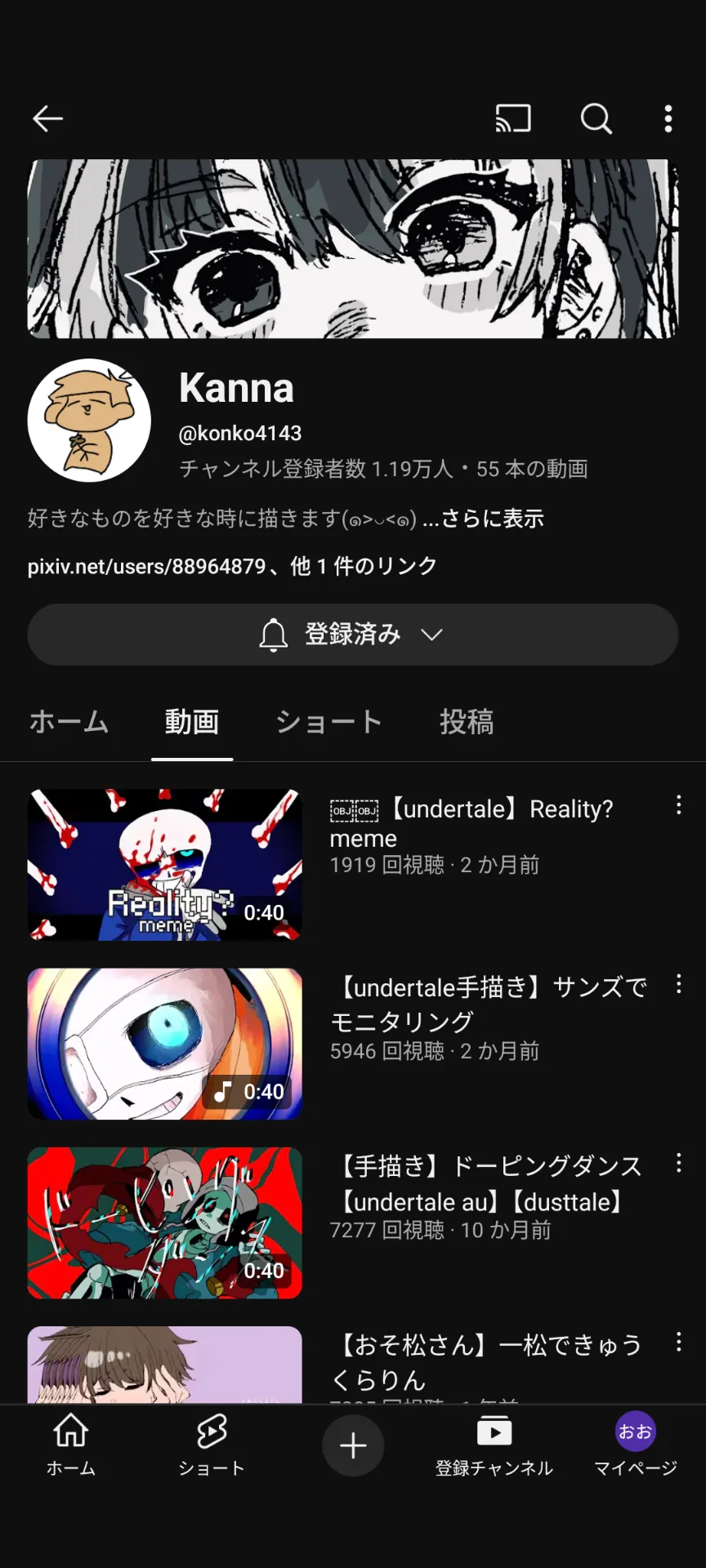Open the 登録済み subscription options
Viewport: 706px width, 1568px height.
[353, 635]
